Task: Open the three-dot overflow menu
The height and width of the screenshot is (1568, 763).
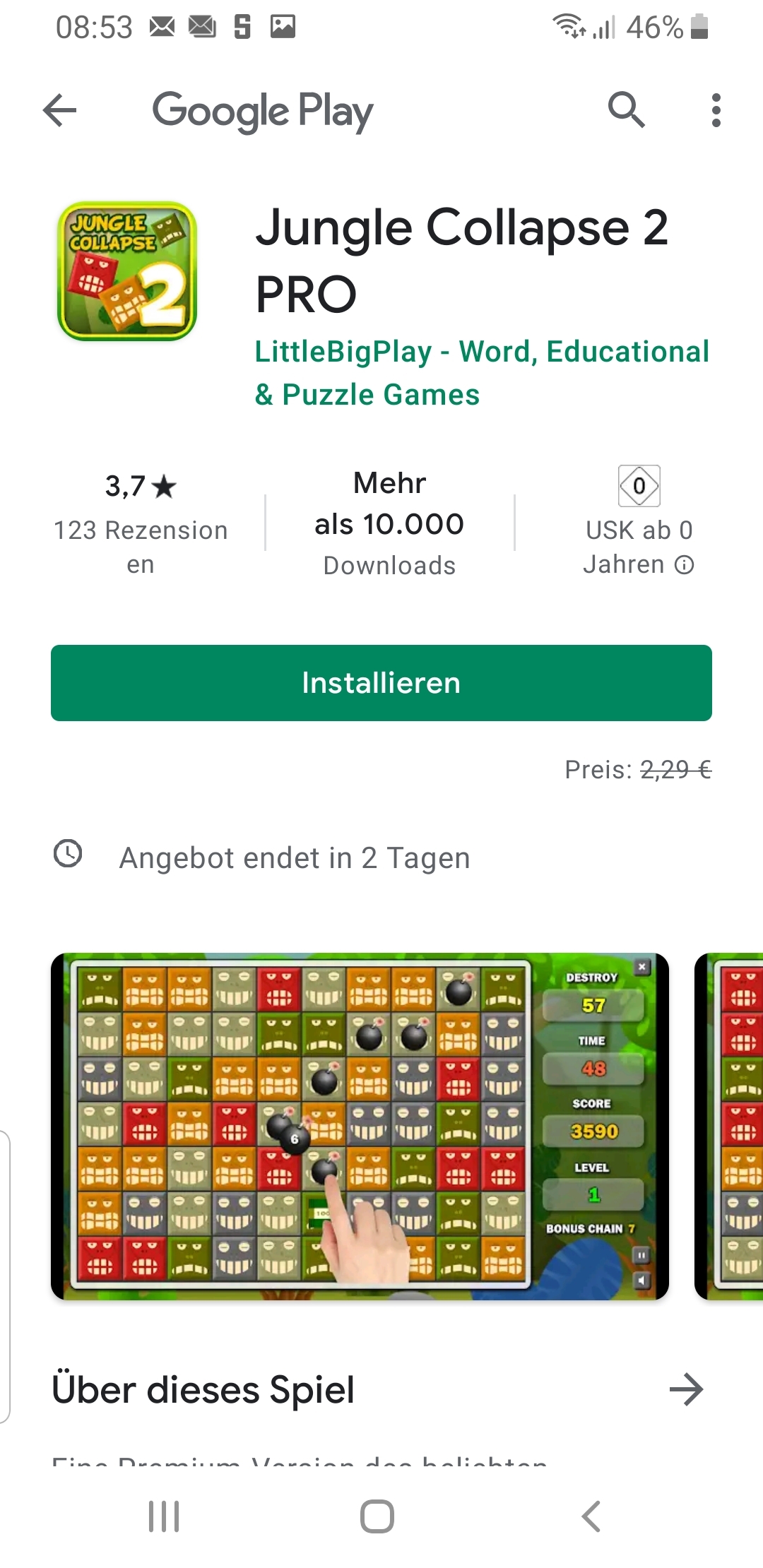Action: (x=716, y=111)
